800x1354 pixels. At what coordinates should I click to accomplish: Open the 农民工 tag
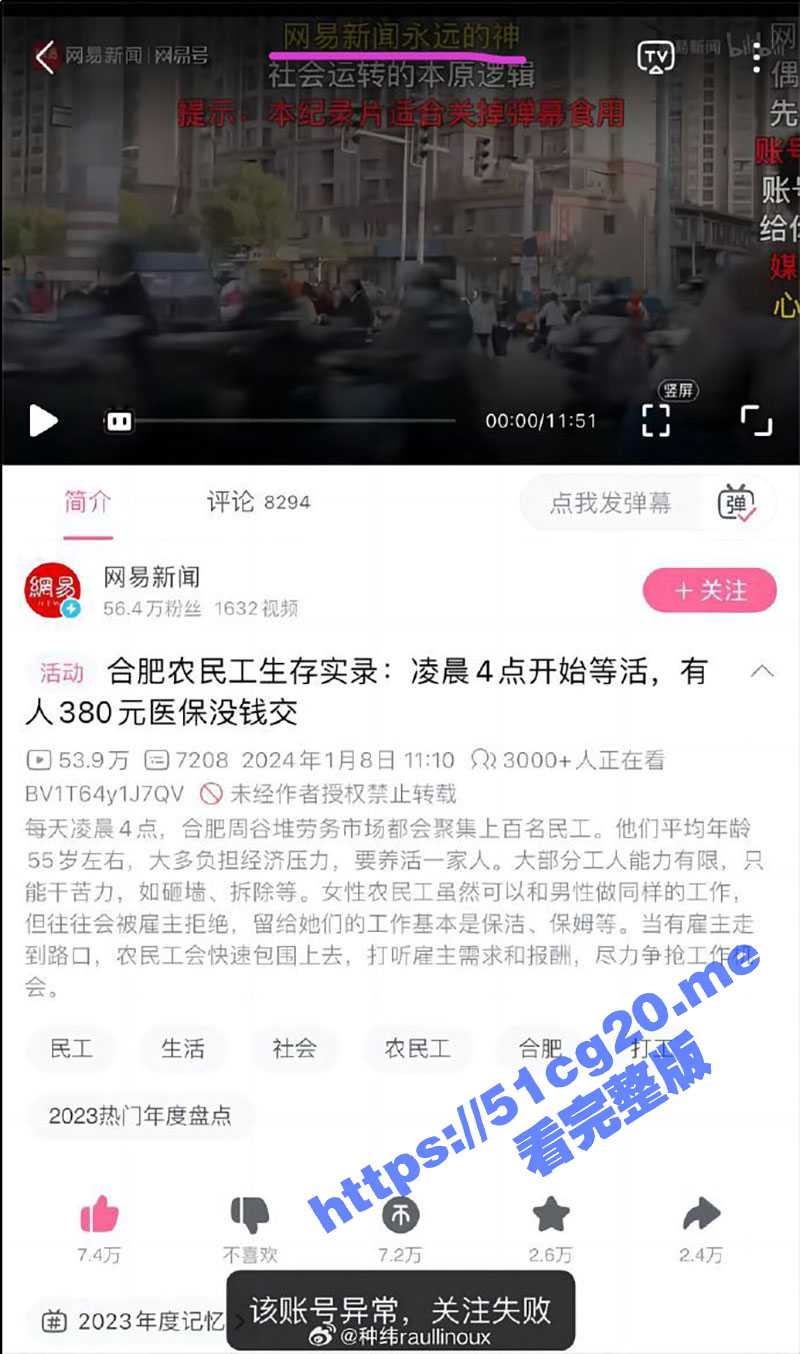point(417,1048)
